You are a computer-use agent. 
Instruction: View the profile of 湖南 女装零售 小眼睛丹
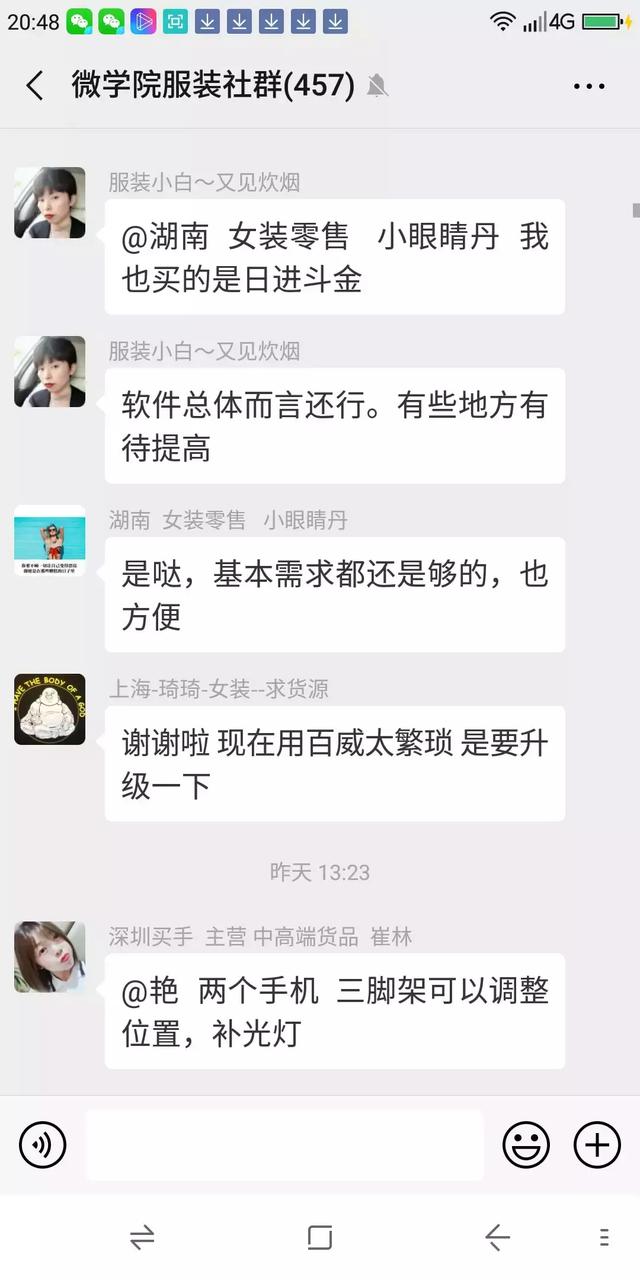pos(50,541)
